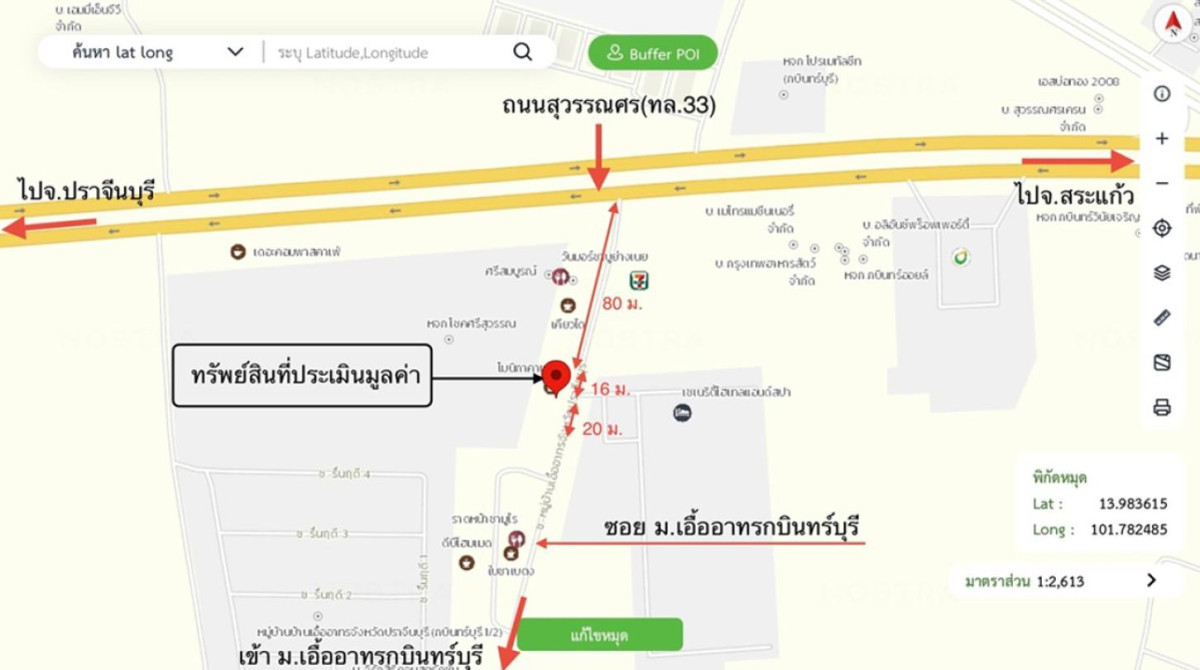Reset map orientation with the compass
Screen dimensions: 1200x670
point(1172,24)
